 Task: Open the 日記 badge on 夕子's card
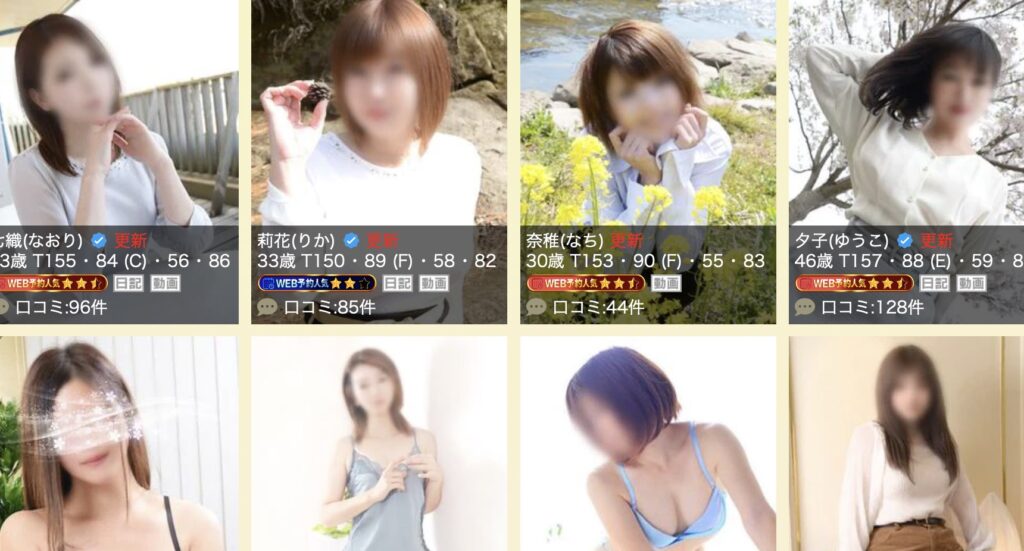pyautogui.click(x=934, y=284)
